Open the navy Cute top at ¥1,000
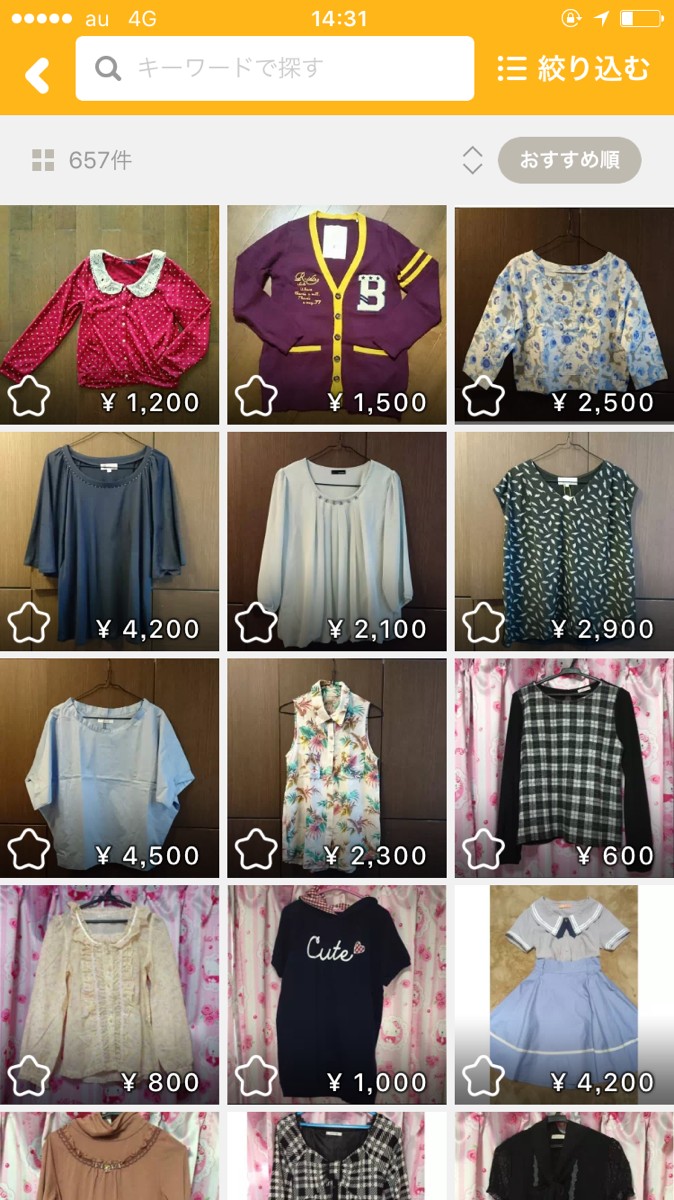 click(337, 980)
